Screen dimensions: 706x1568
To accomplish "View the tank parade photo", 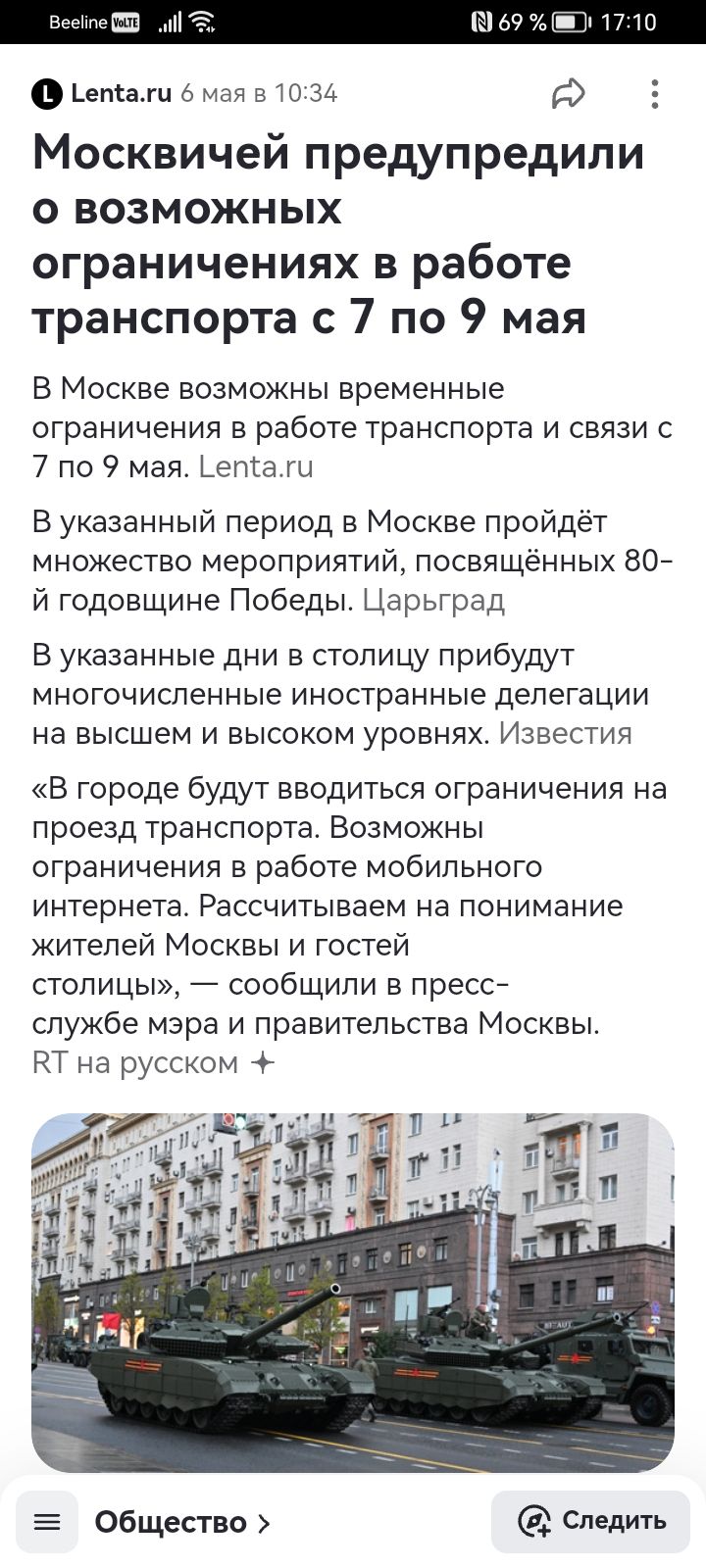I will (x=353, y=1292).
